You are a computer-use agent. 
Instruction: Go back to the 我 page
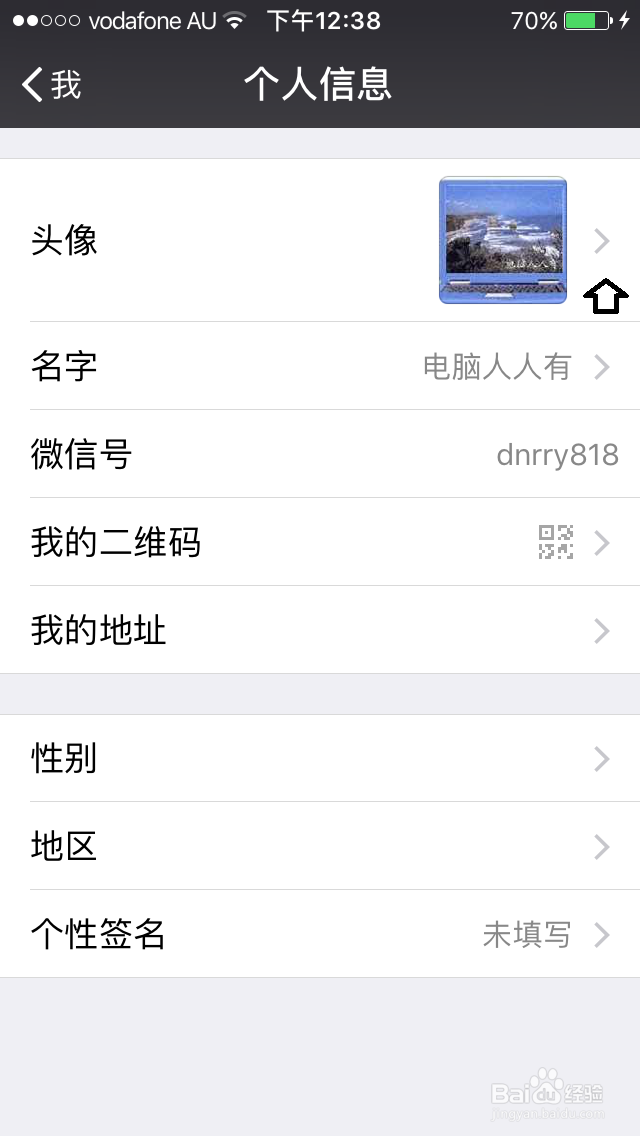[x=52, y=85]
